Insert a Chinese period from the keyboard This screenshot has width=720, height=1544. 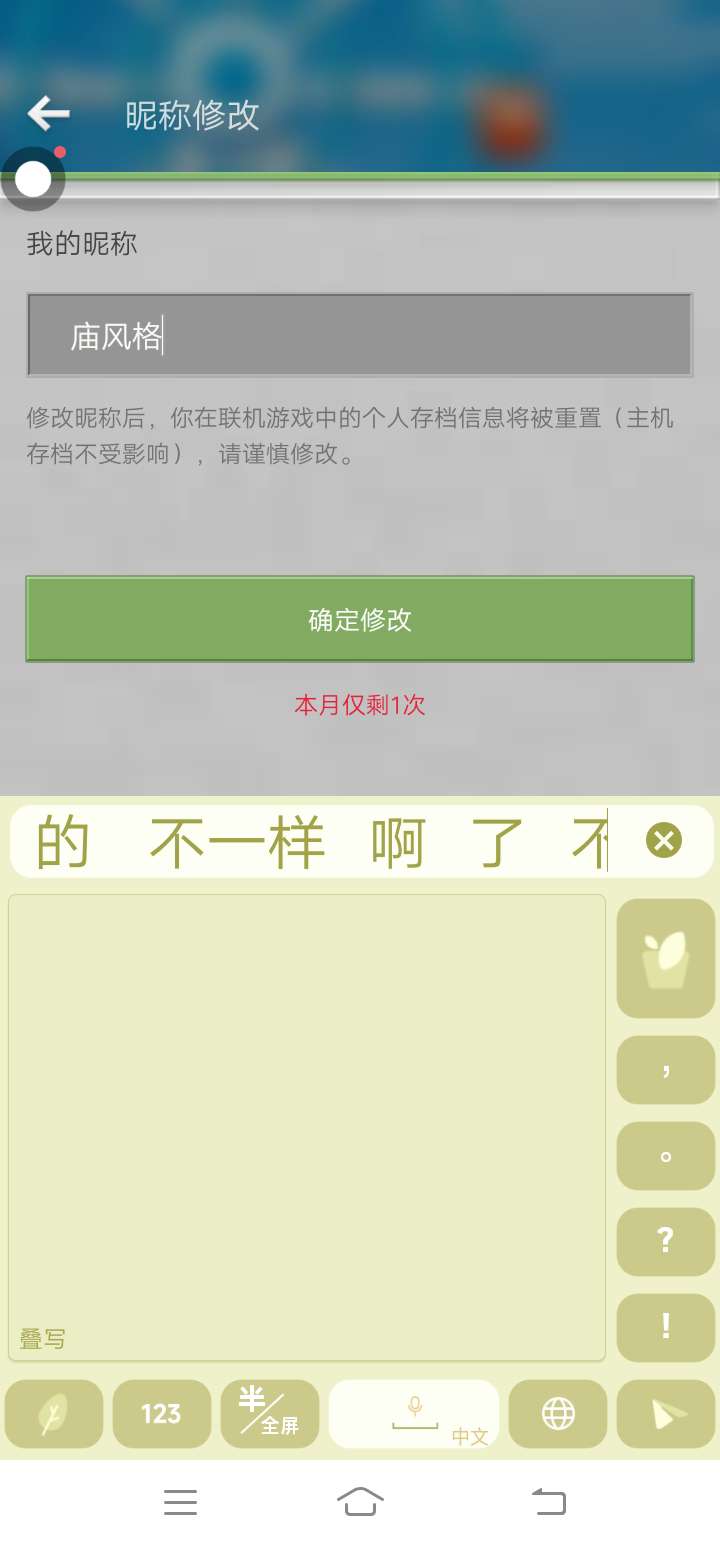click(666, 1156)
